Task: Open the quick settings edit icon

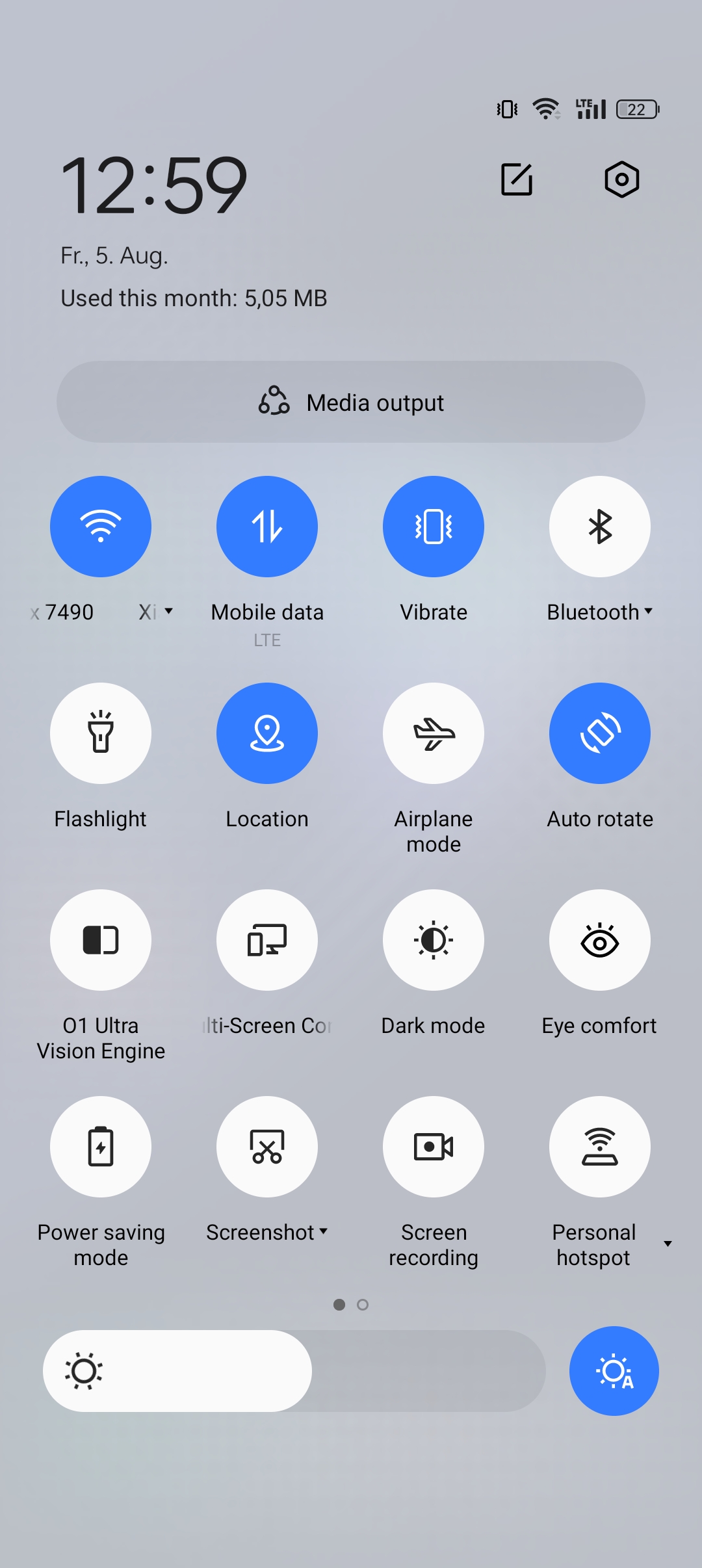Action: [x=517, y=179]
